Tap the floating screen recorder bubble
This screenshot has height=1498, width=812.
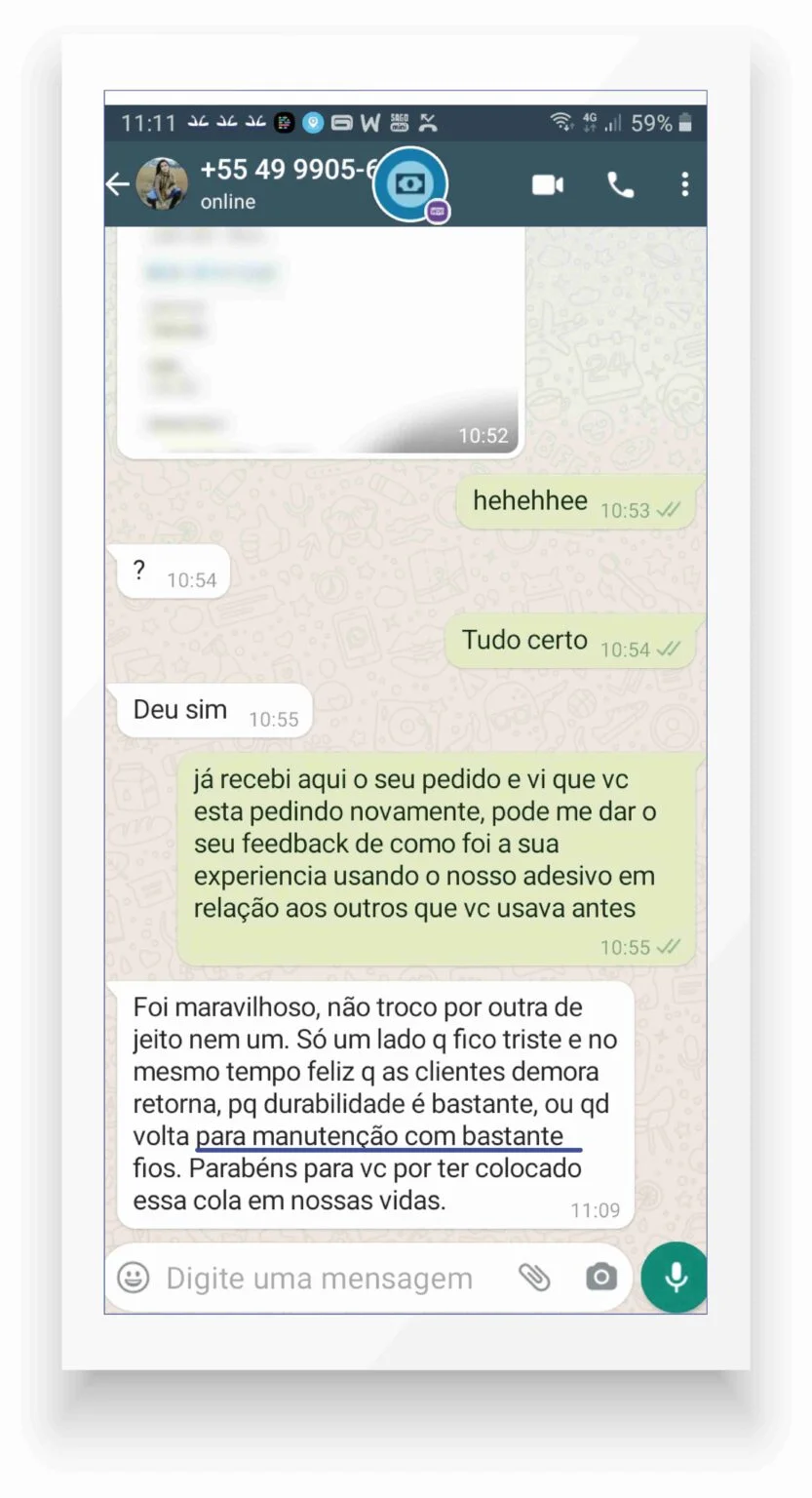[x=410, y=184]
